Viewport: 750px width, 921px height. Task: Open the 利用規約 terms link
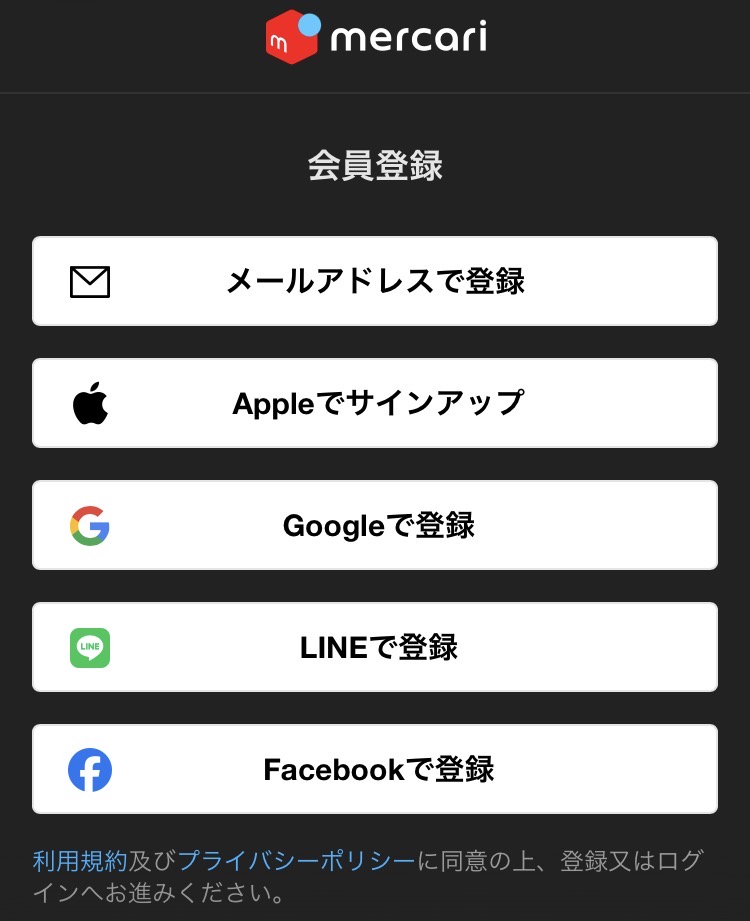tap(80, 860)
